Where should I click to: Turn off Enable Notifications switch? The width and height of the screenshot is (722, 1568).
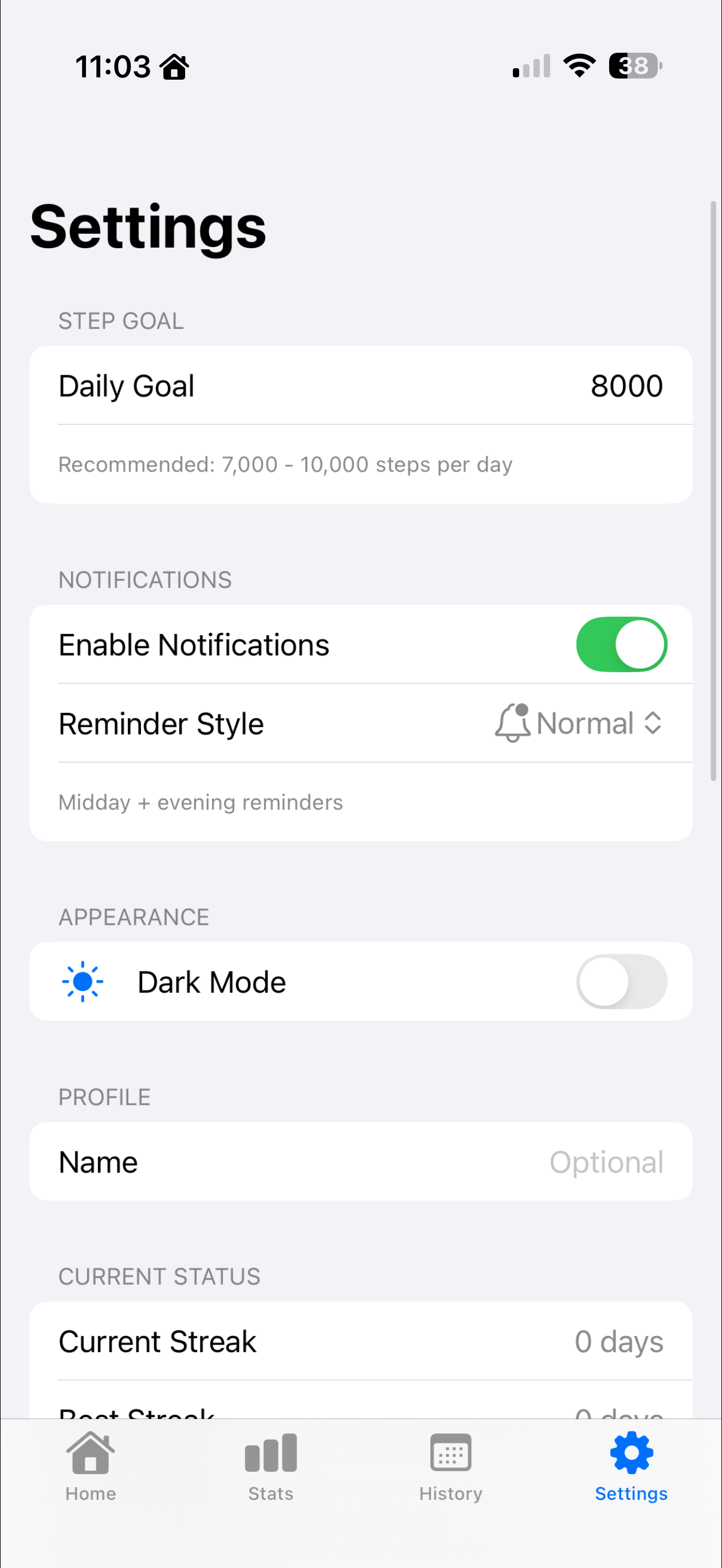[621, 645]
